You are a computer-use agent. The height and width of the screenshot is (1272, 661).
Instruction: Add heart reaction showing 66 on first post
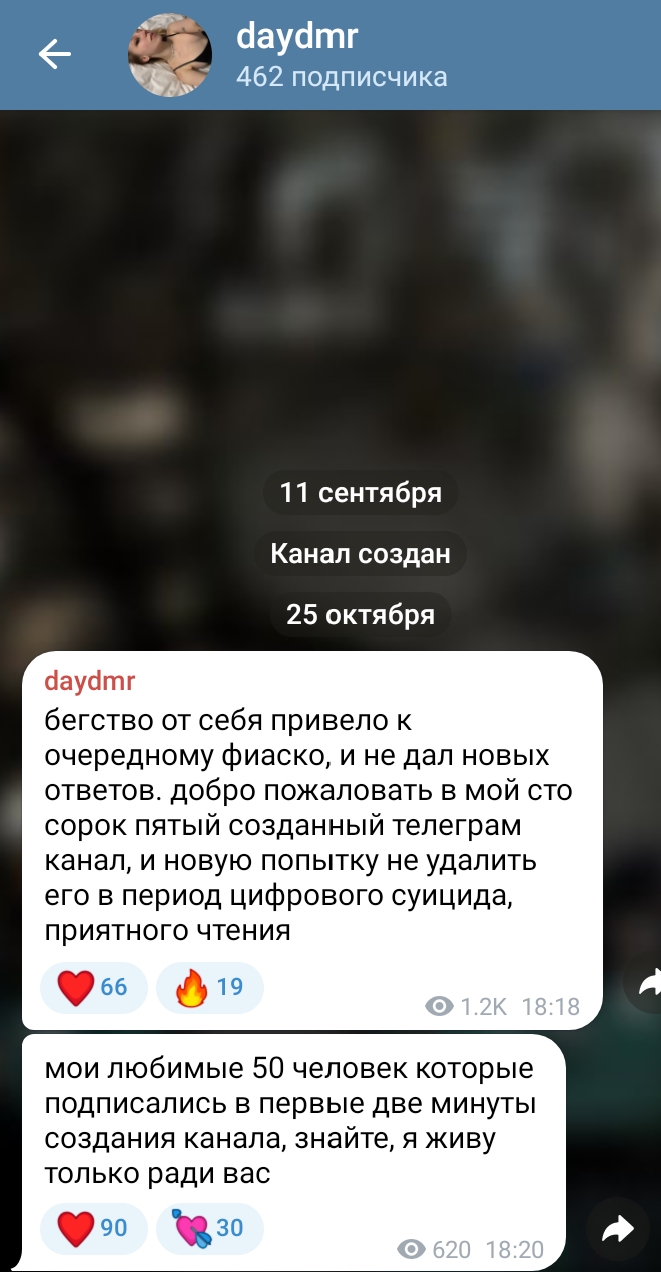(93, 988)
